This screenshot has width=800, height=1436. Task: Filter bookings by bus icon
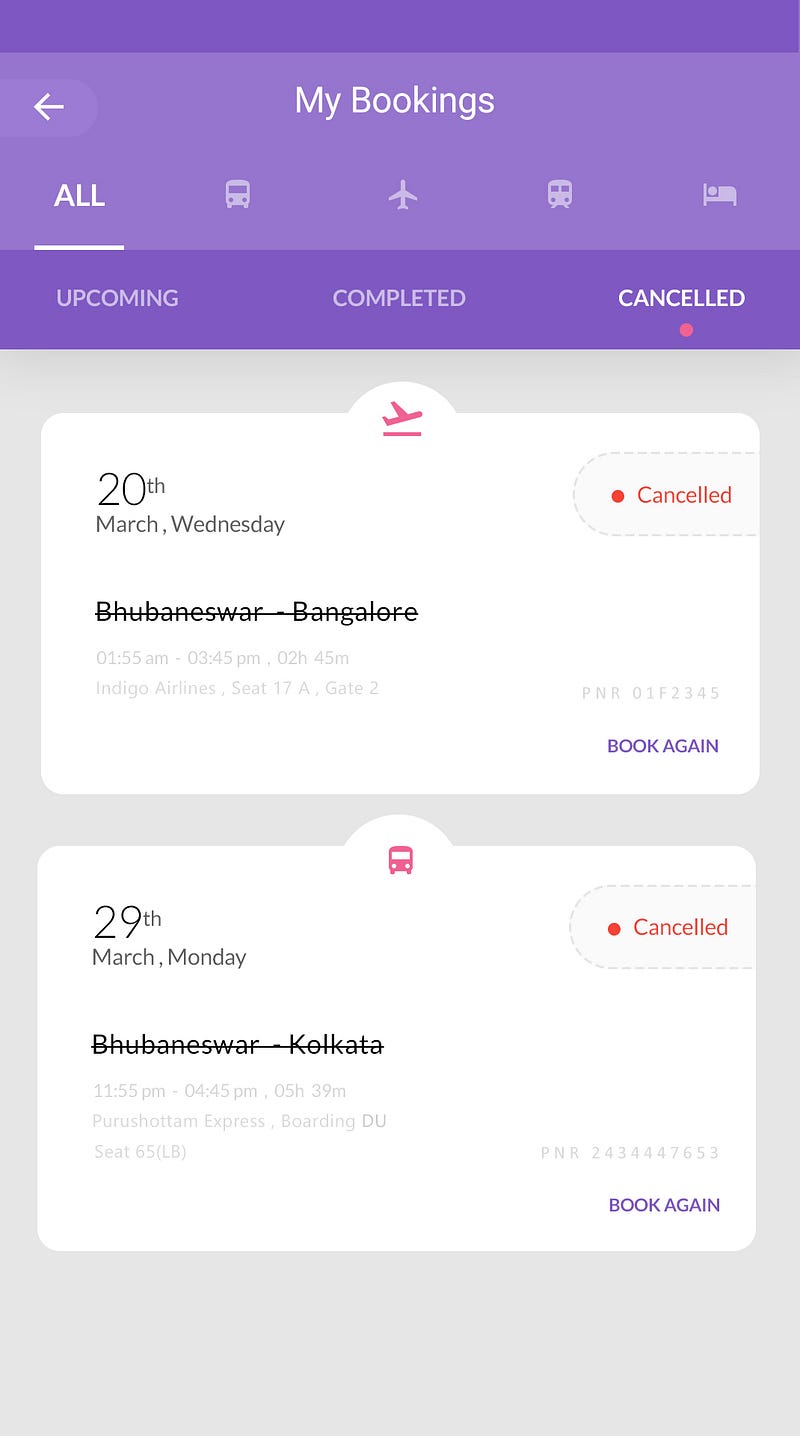pos(237,194)
